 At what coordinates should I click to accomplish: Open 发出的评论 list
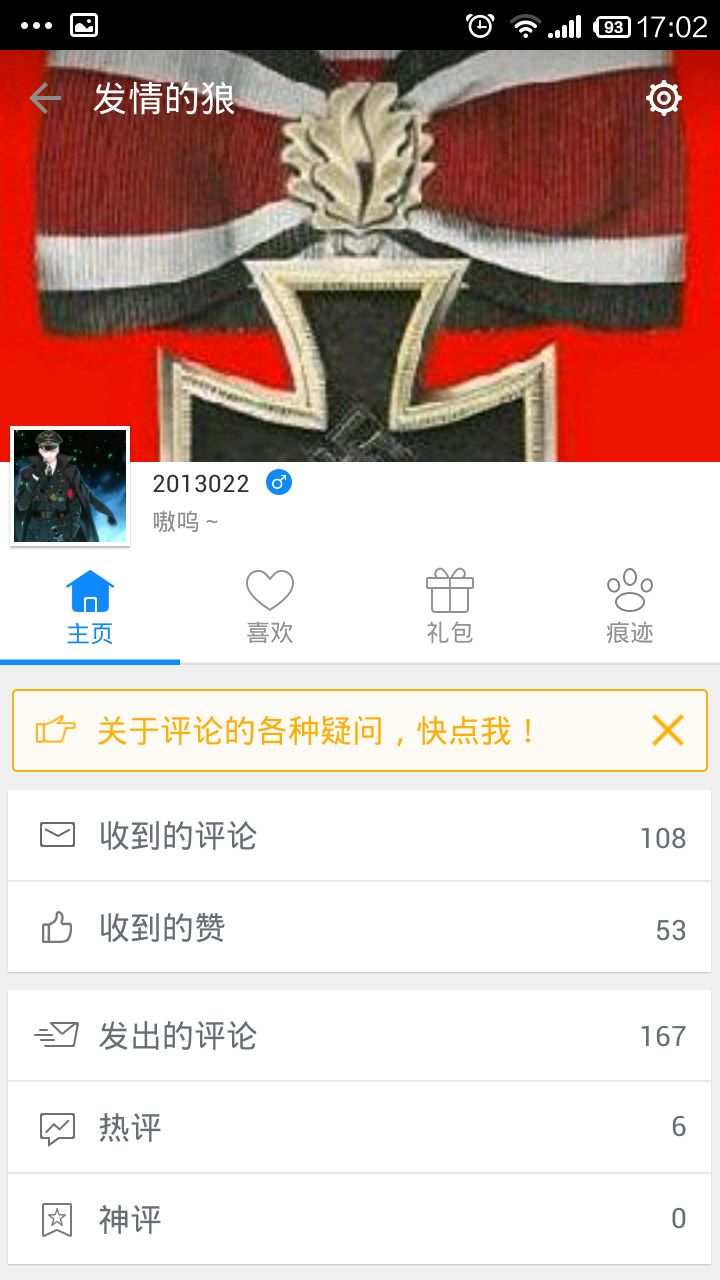click(360, 1036)
